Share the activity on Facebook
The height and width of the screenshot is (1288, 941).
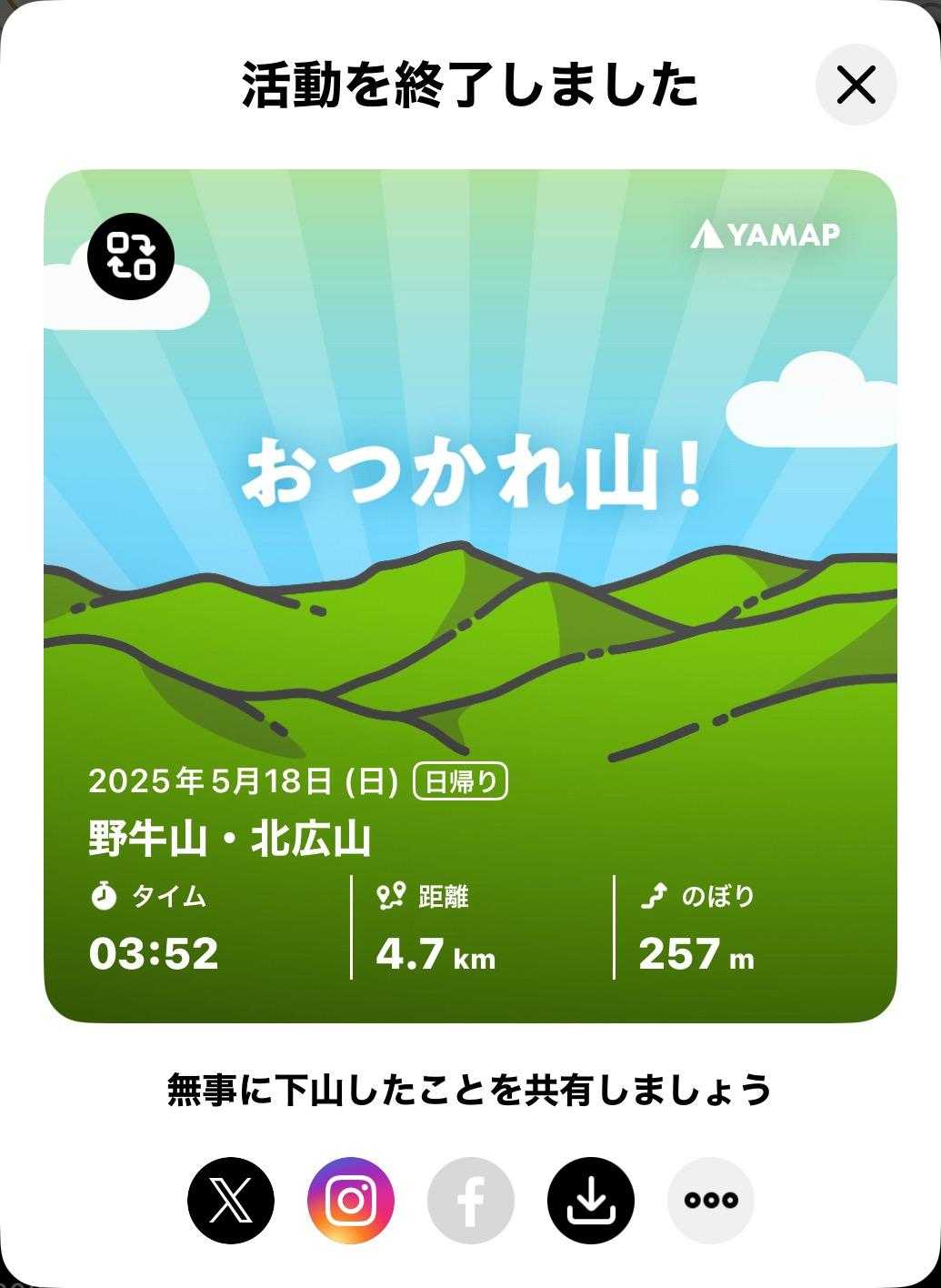point(470,1200)
